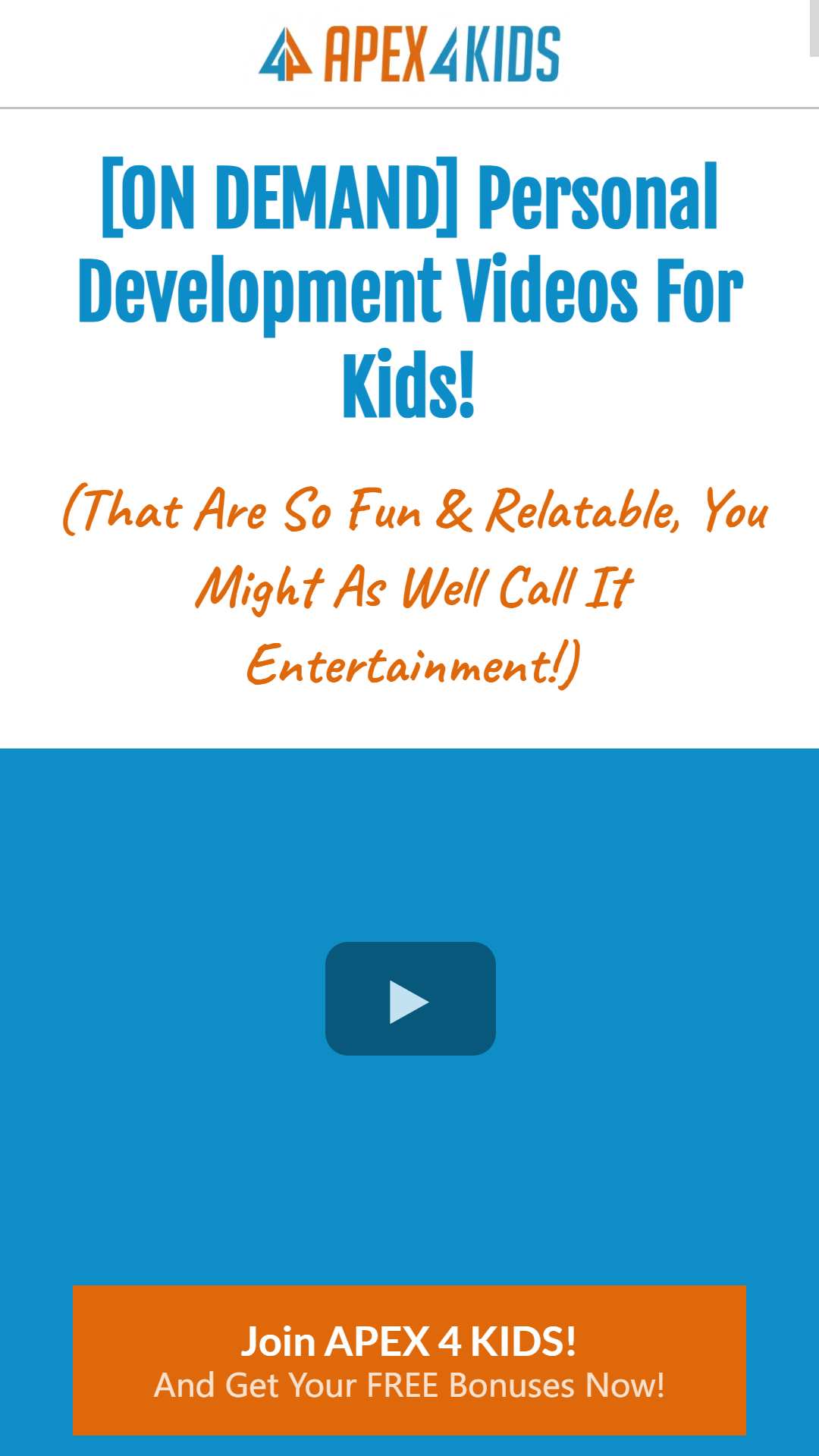This screenshot has height=1456, width=819.
Task: Tap the Join APEX 4 KIDS button
Action: [x=409, y=1360]
